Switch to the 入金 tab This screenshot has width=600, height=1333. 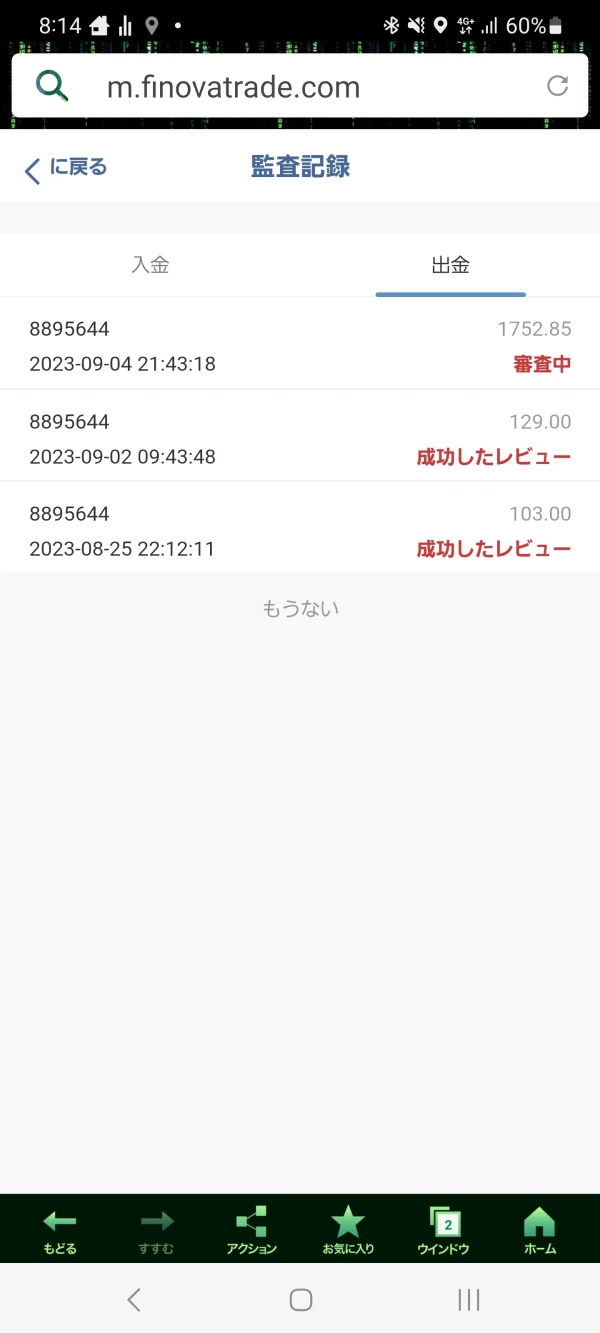[150, 265]
